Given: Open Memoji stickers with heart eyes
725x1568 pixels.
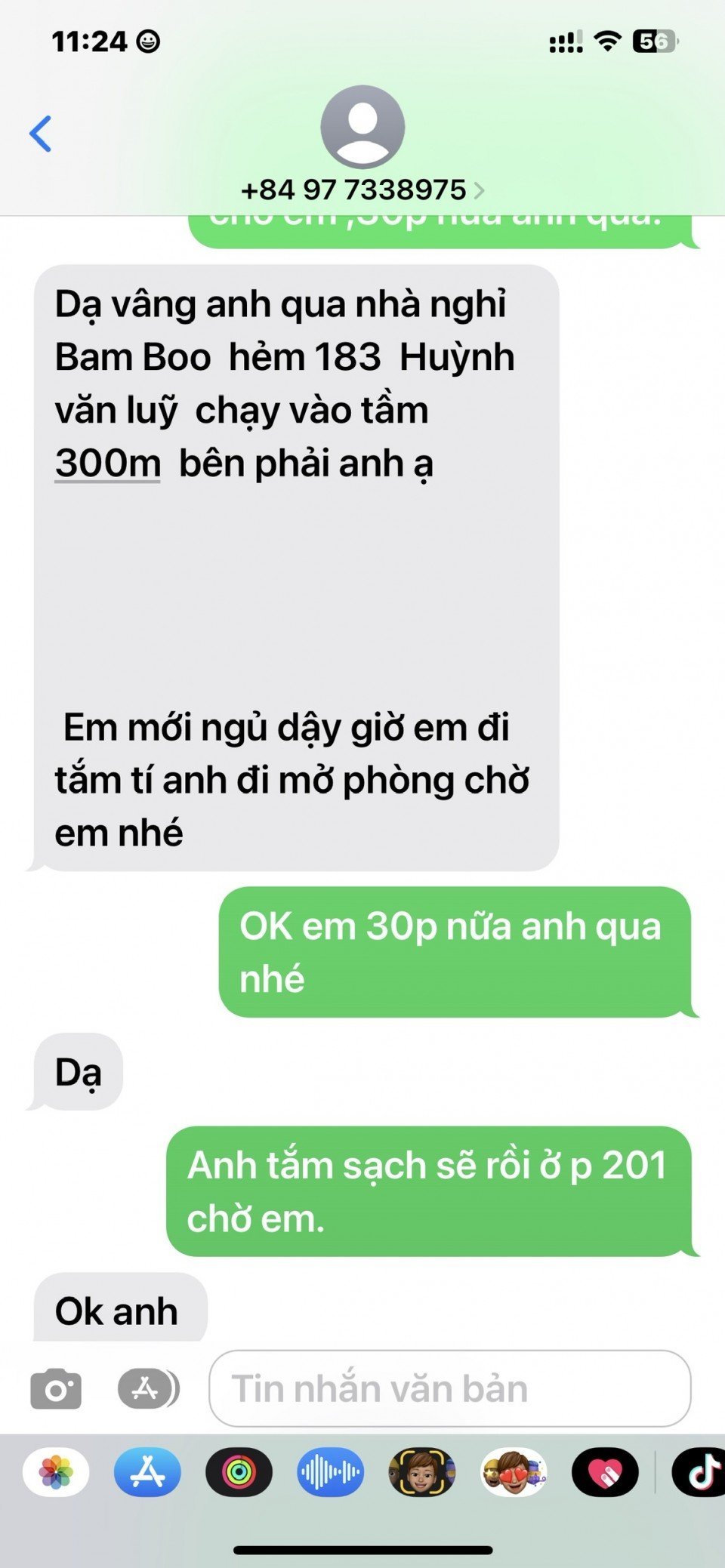Looking at the screenshot, I should click(x=514, y=1472).
